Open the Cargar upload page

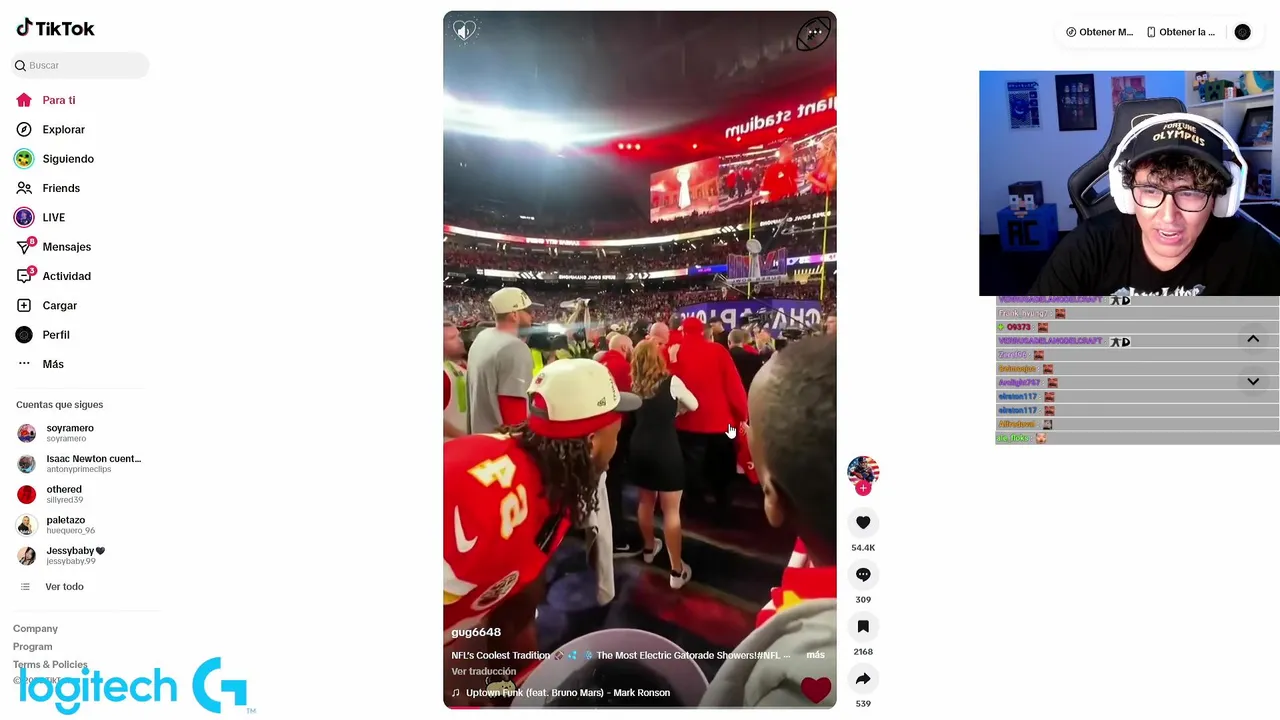point(59,305)
